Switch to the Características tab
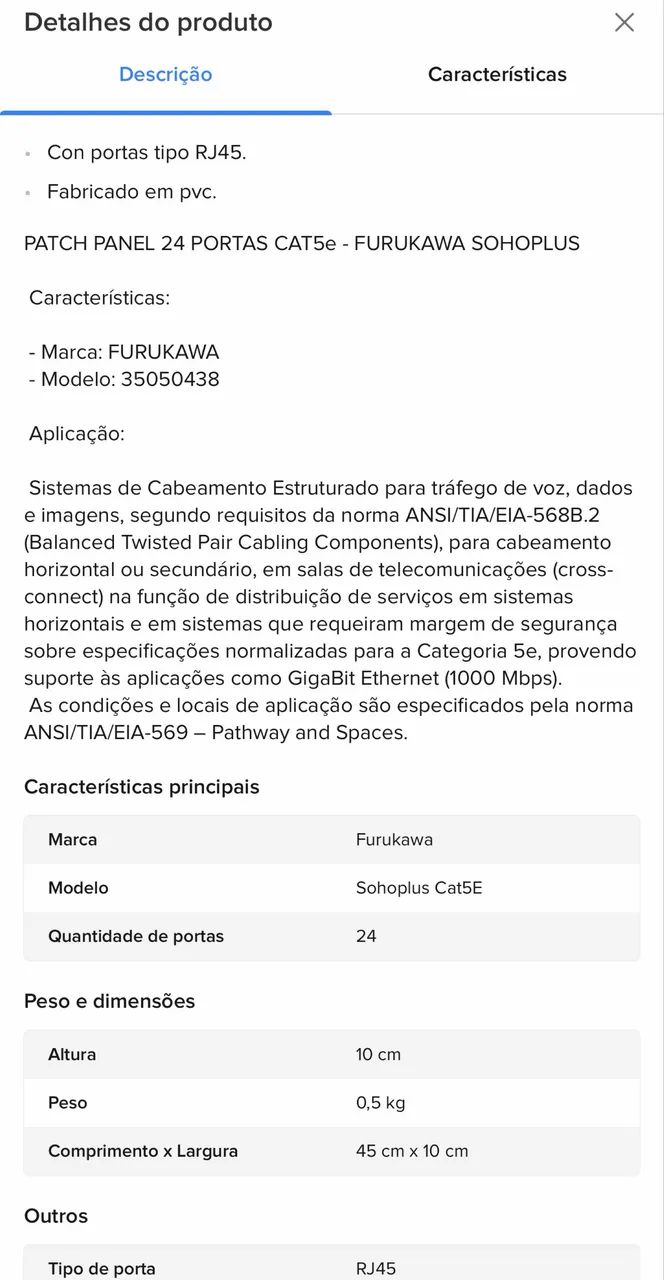 (x=497, y=75)
